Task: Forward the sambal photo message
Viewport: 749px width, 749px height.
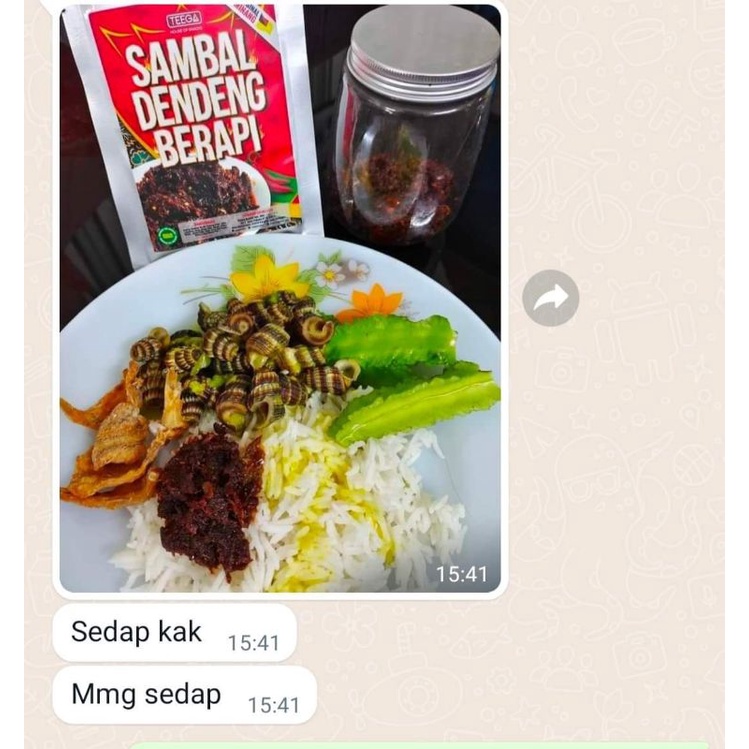Action: [x=550, y=298]
